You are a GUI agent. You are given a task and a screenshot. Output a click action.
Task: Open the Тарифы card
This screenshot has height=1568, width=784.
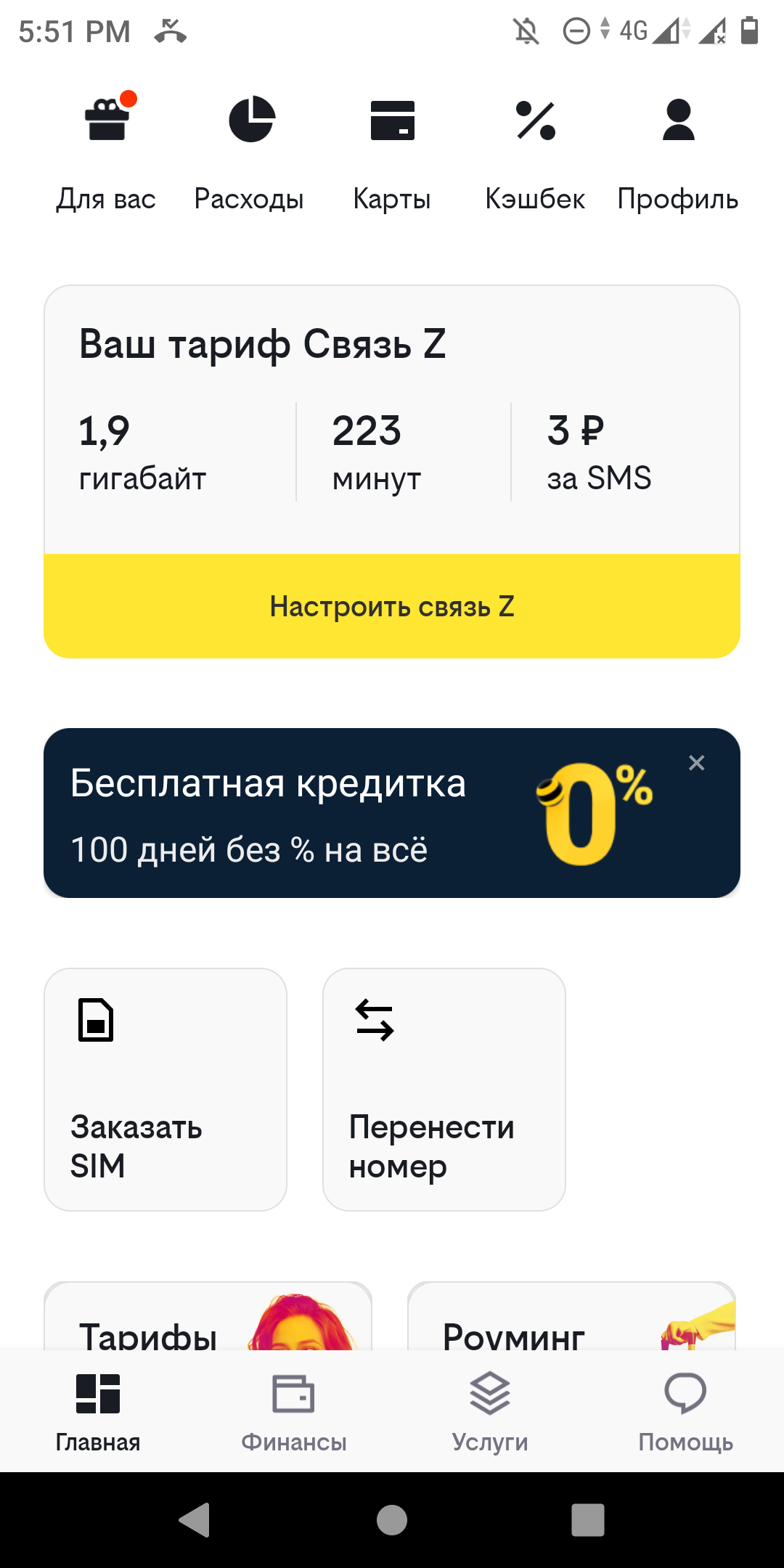pyautogui.click(x=208, y=1321)
